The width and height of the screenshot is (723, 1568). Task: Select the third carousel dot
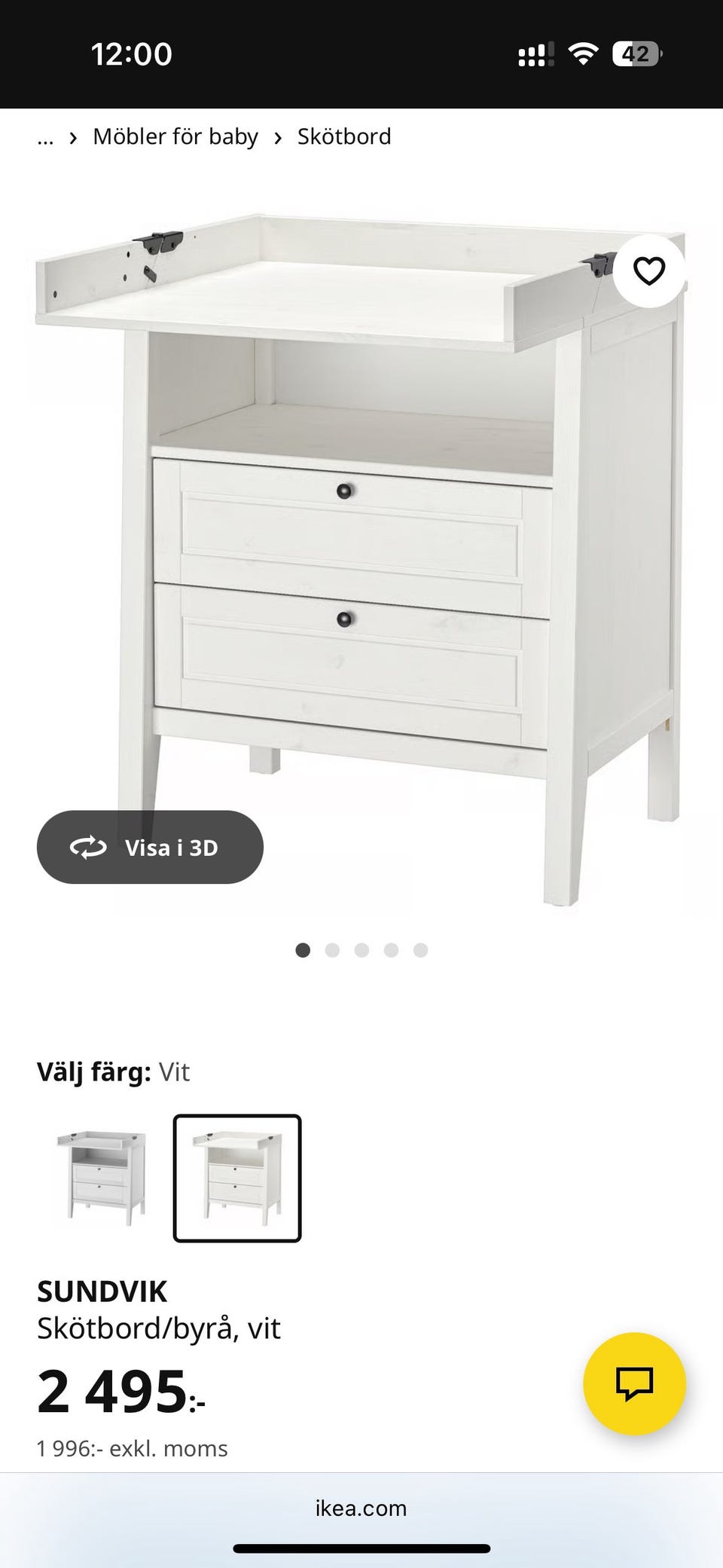point(361,950)
